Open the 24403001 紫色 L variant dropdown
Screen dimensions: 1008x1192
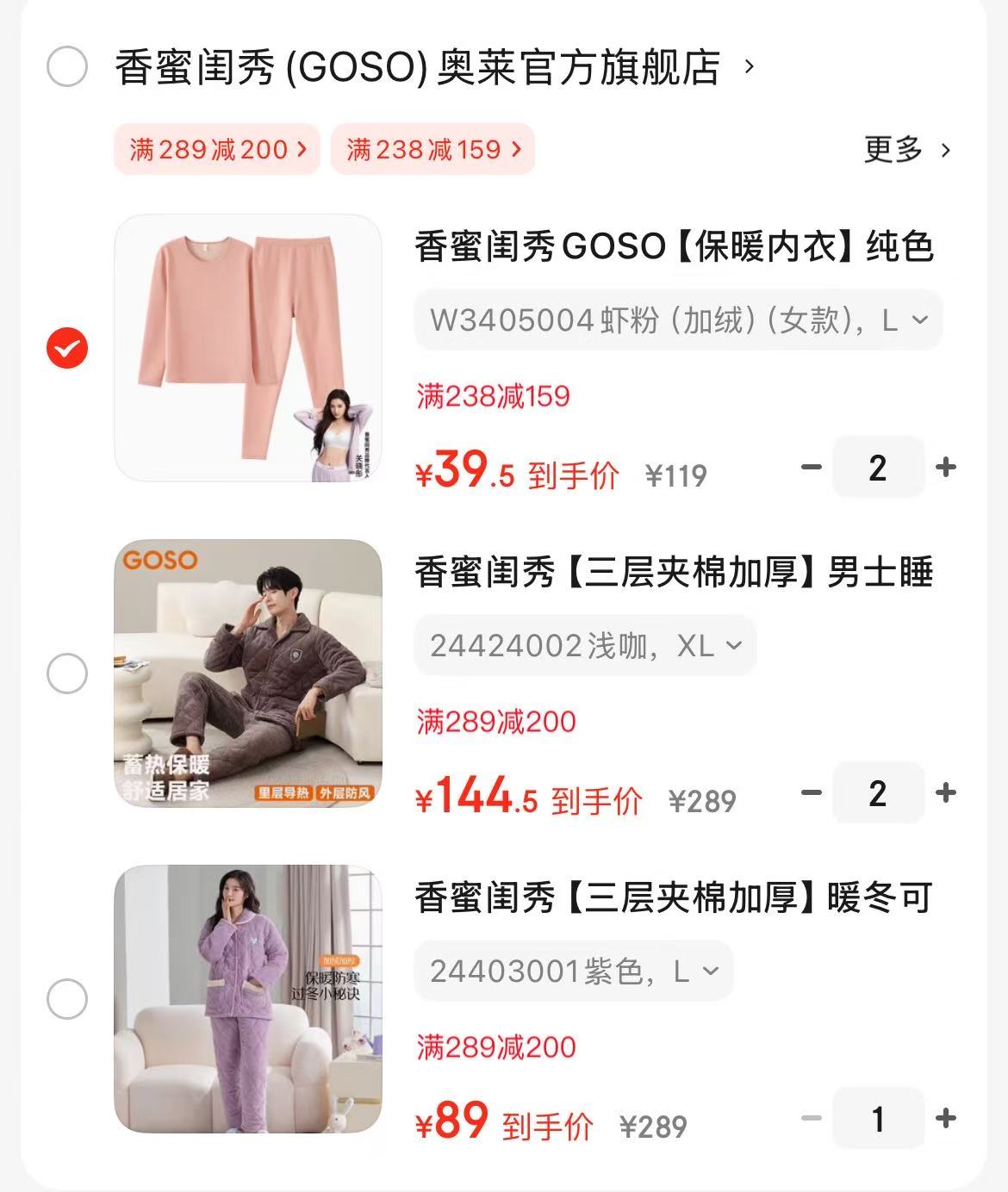coord(573,971)
